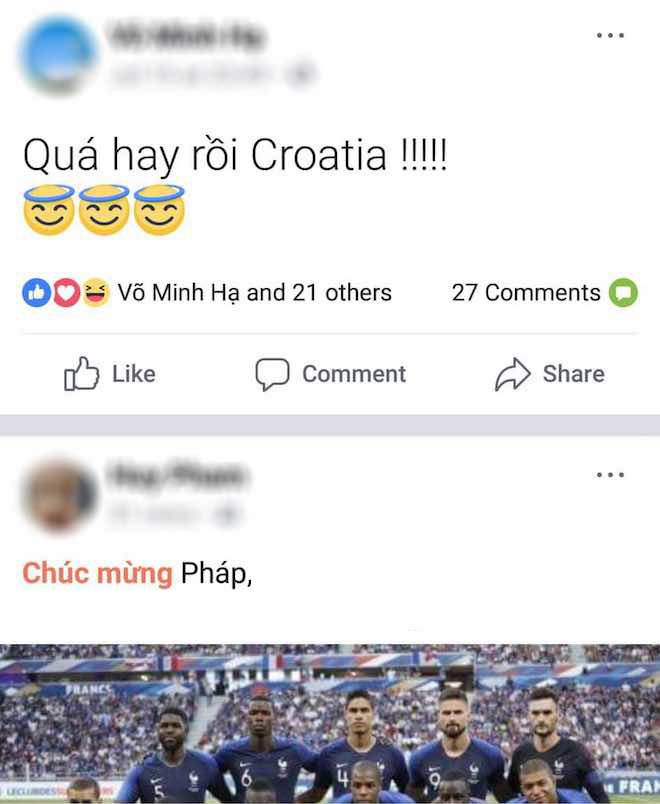The height and width of the screenshot is (804, 660).
Task: Open the 27 Comments list
Action: click(x=526, y=293)
